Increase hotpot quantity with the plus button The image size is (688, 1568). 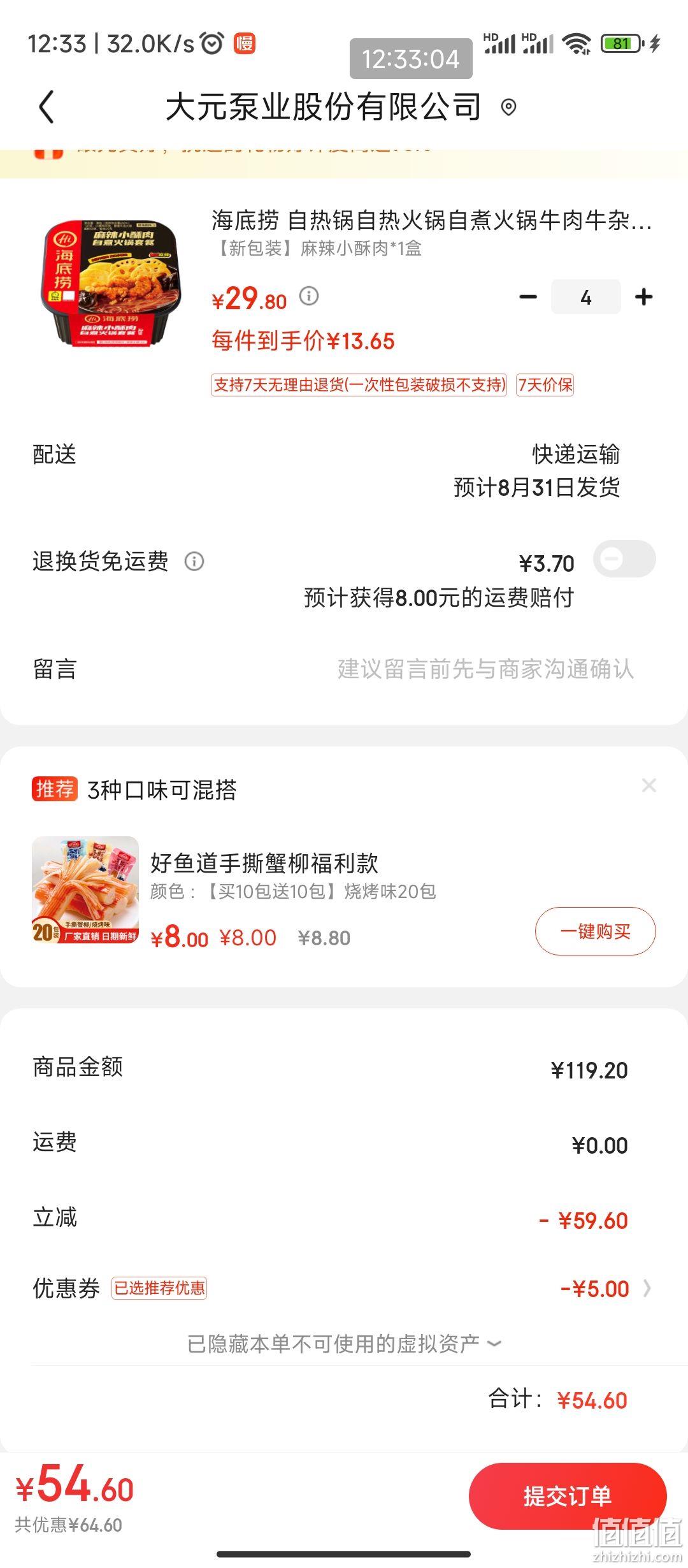[x=644, y=296]
